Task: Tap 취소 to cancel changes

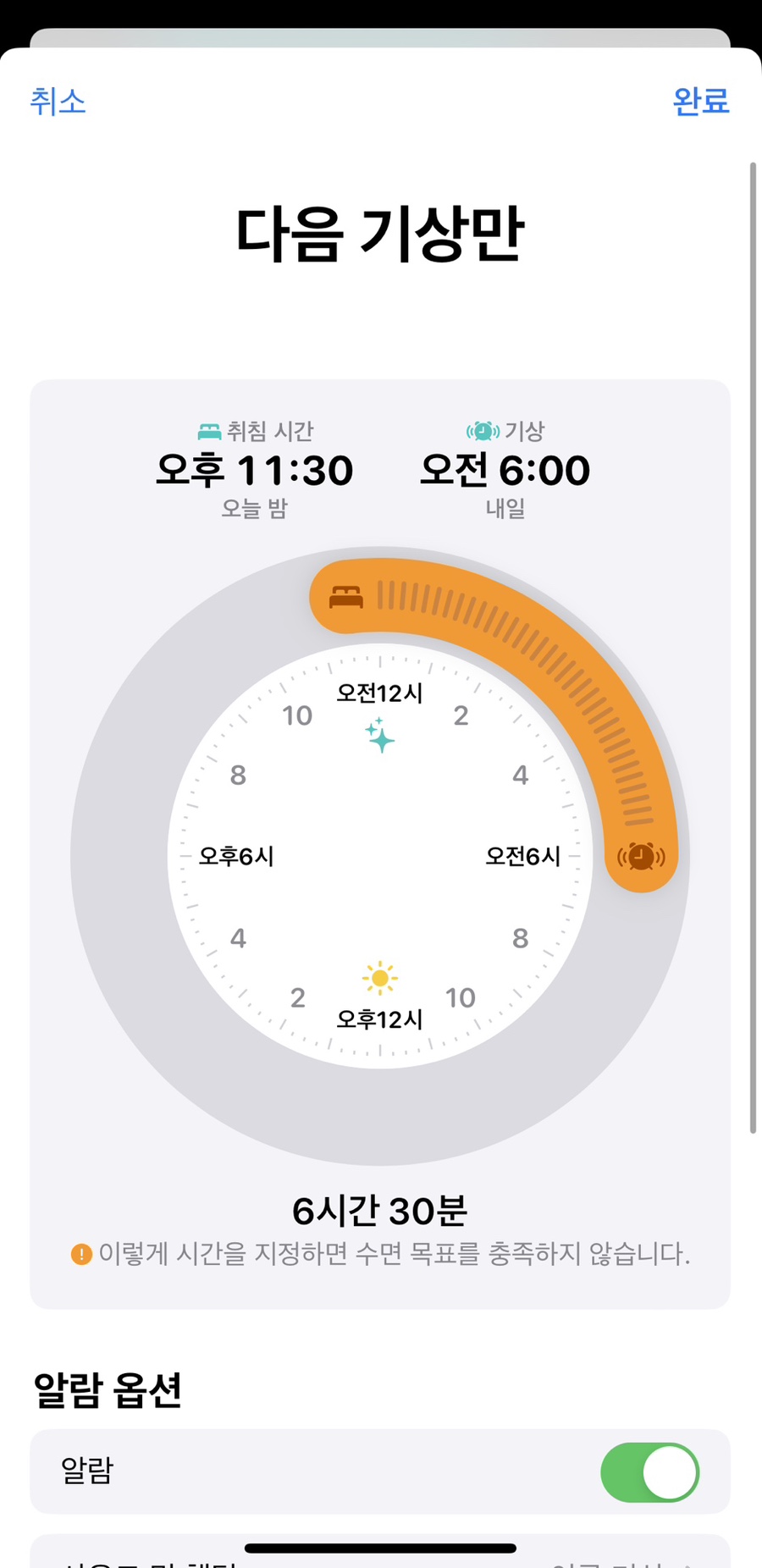Action: click(x=58, y=102)
